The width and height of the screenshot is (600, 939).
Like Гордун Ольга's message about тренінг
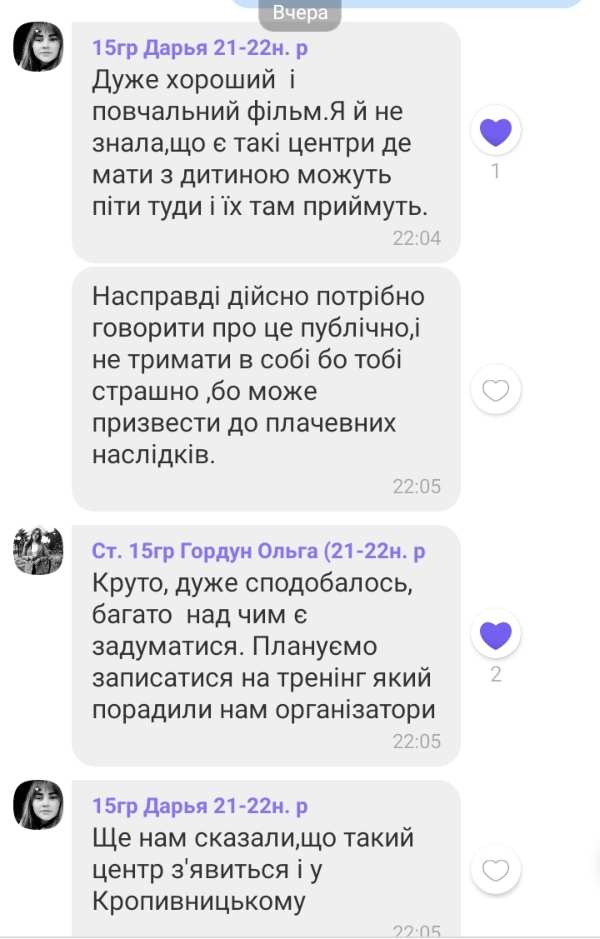[x=496, y=633]
